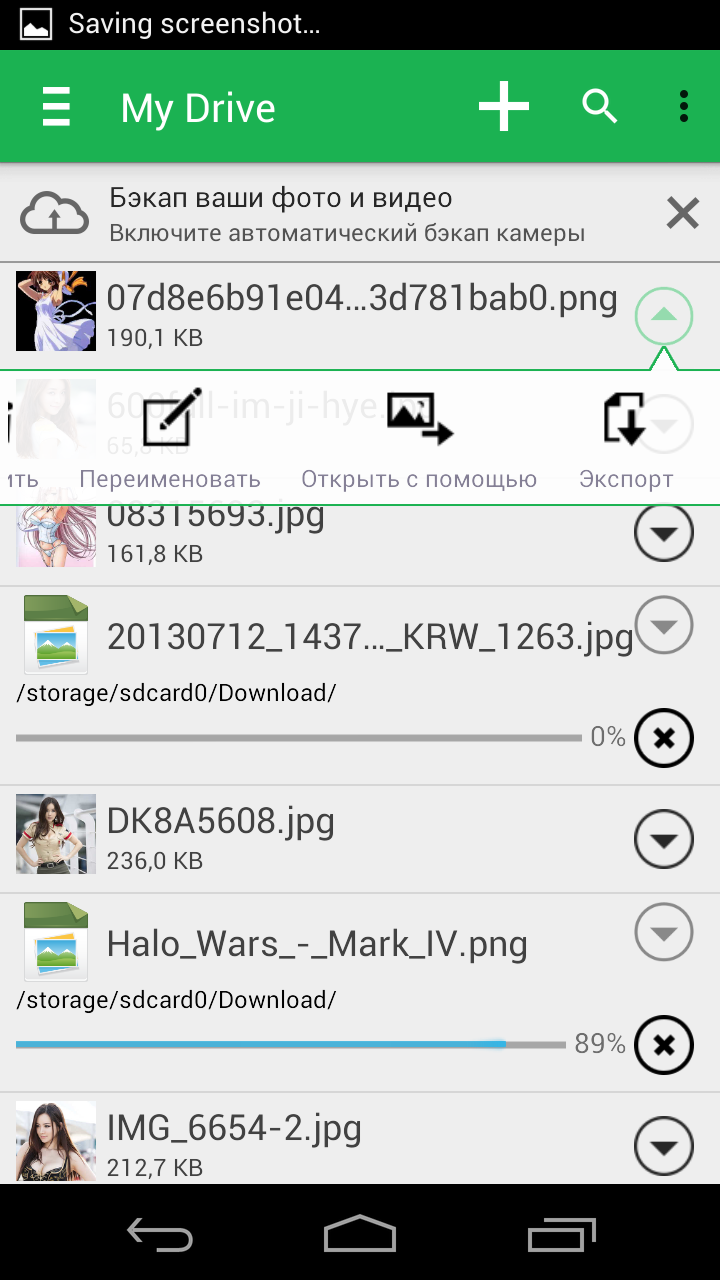720x1280 pixels.
Task: Expand actions for IMG_6654-2.jpg
Action: (x=664, y=1146)
